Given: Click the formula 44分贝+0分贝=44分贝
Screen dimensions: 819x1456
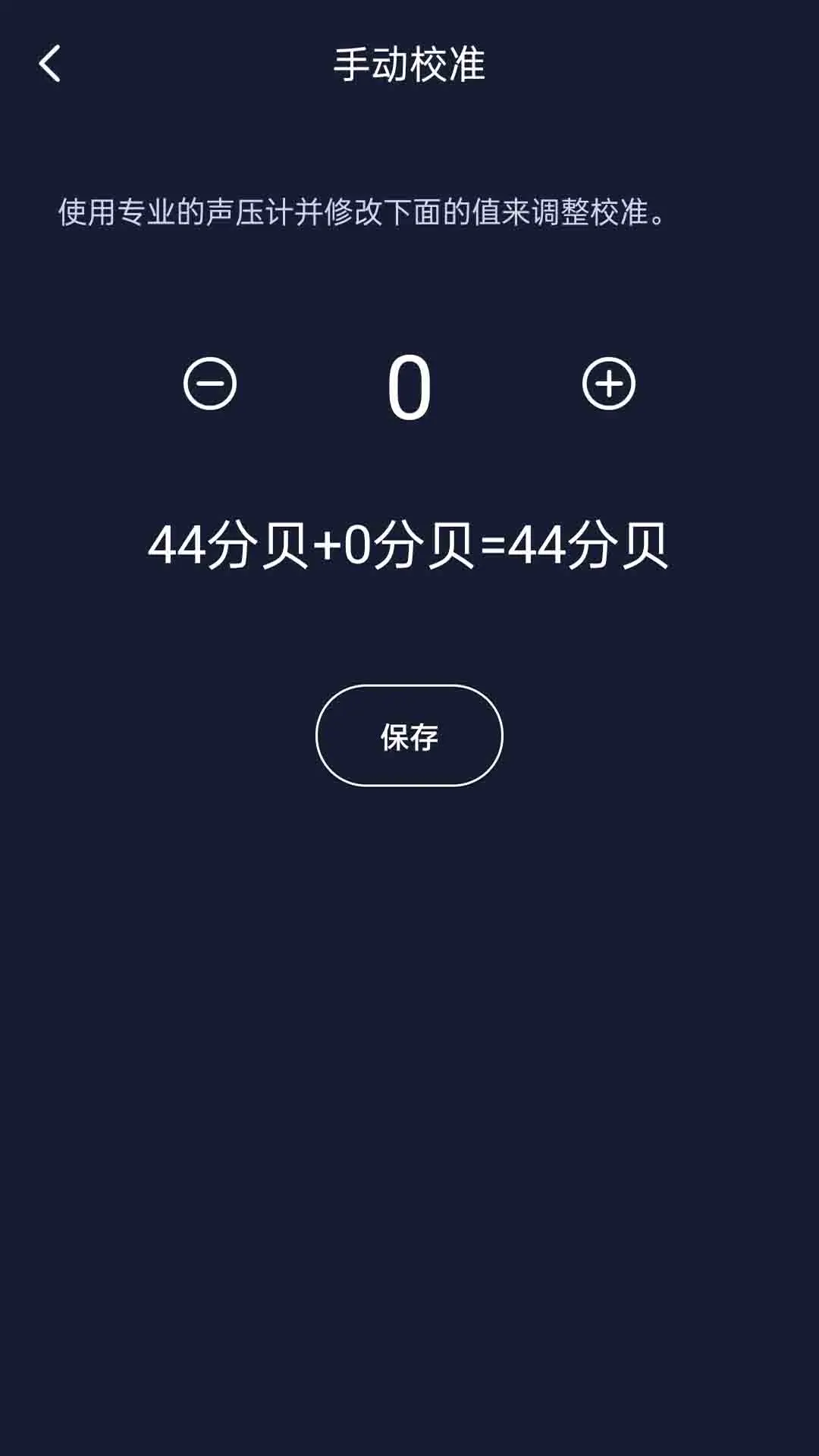Looking at the screenshot, I should (409, 544).
